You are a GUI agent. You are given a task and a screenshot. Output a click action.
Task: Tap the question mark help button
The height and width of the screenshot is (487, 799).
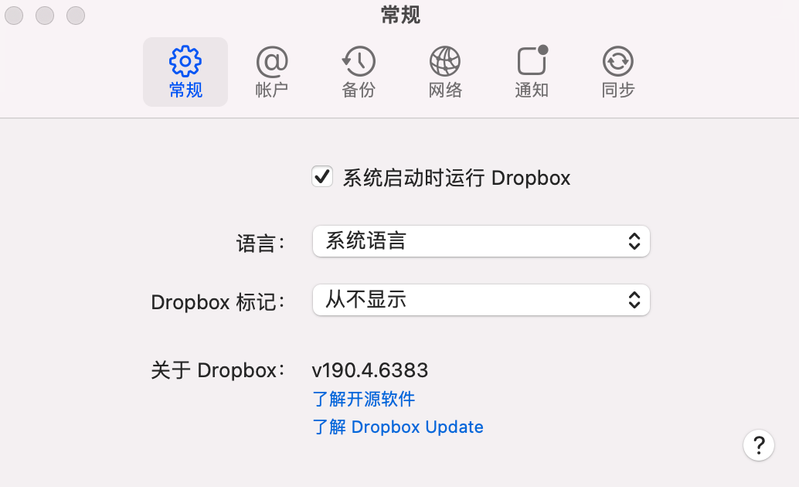click(759, 445)
